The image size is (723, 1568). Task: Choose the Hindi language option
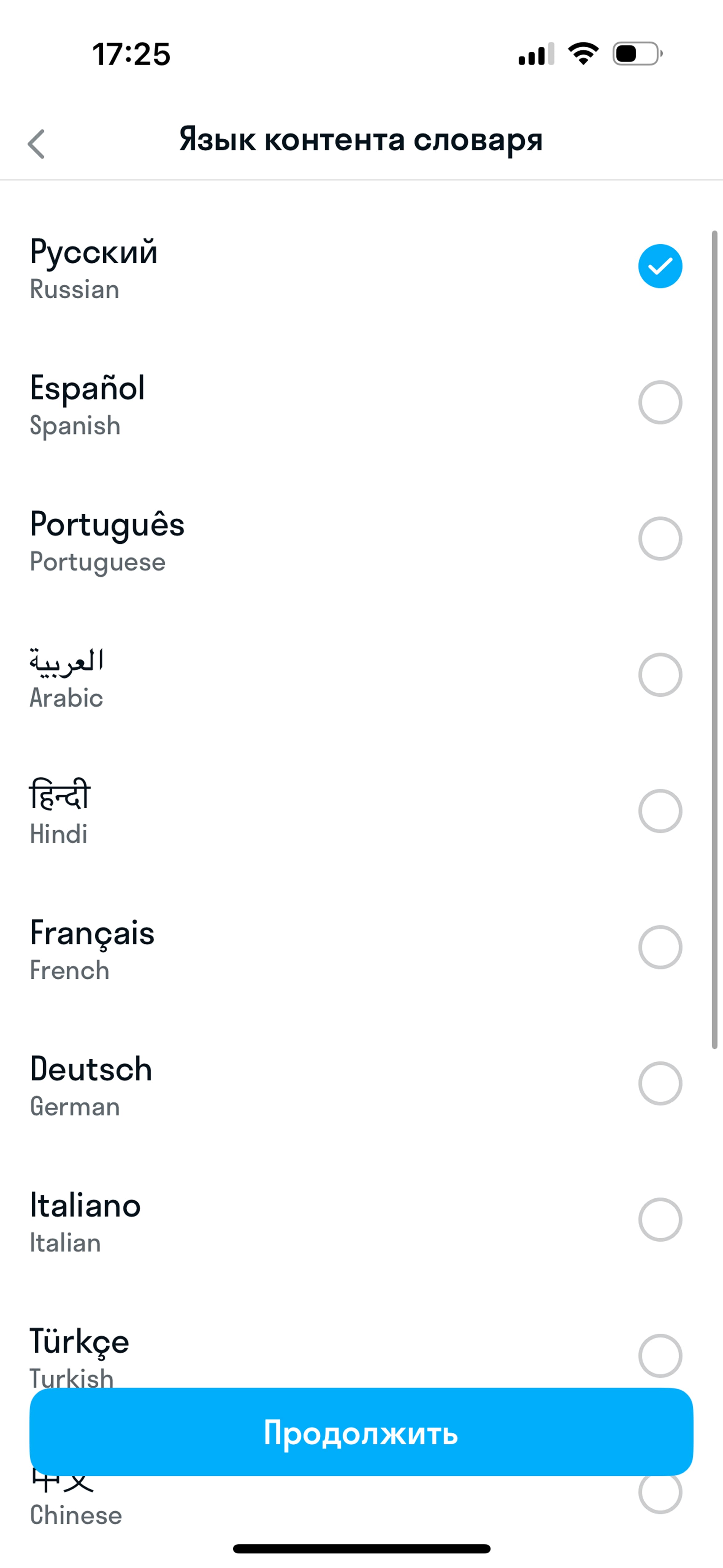(x=361, y=812)
